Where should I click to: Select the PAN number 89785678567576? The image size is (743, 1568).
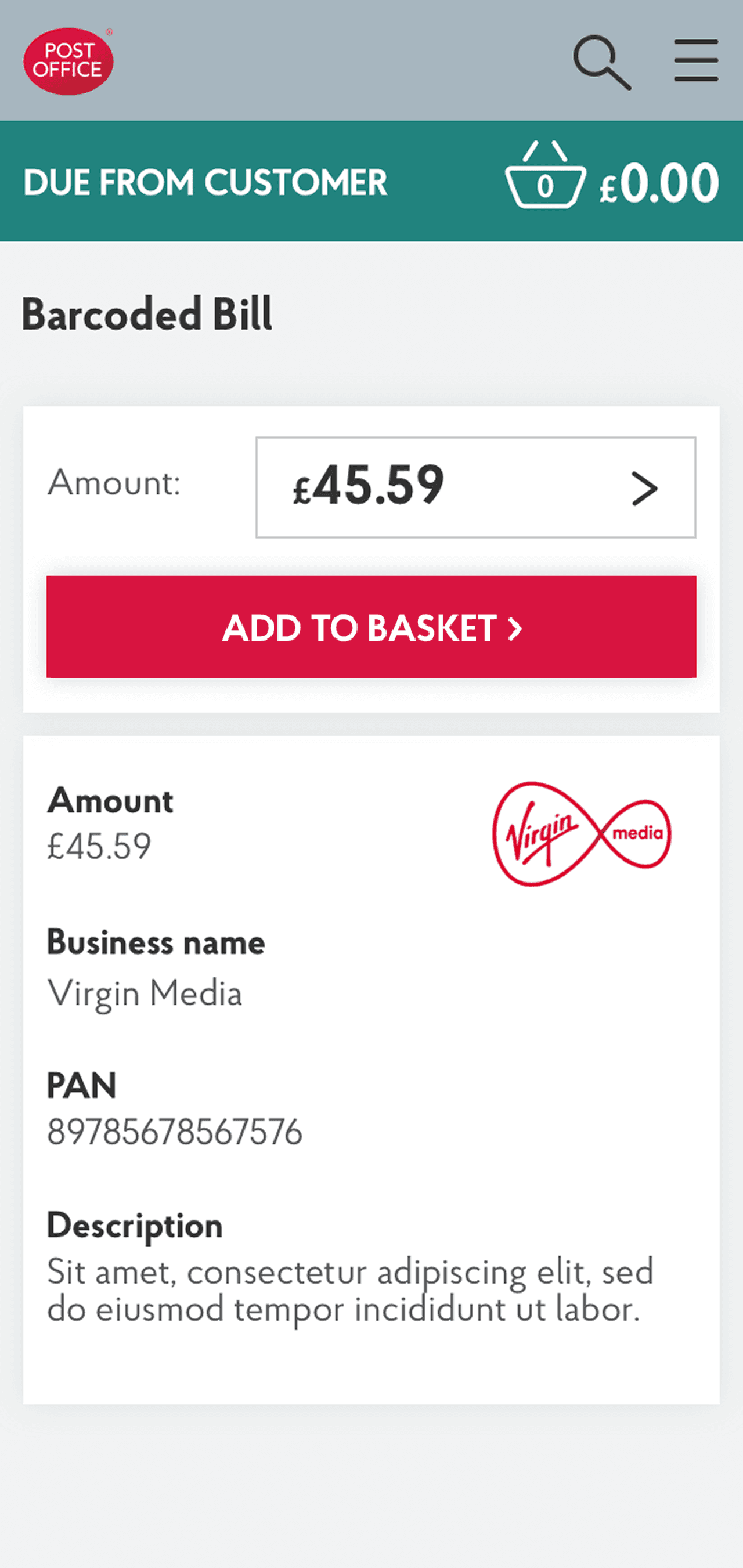point(175,1131)
